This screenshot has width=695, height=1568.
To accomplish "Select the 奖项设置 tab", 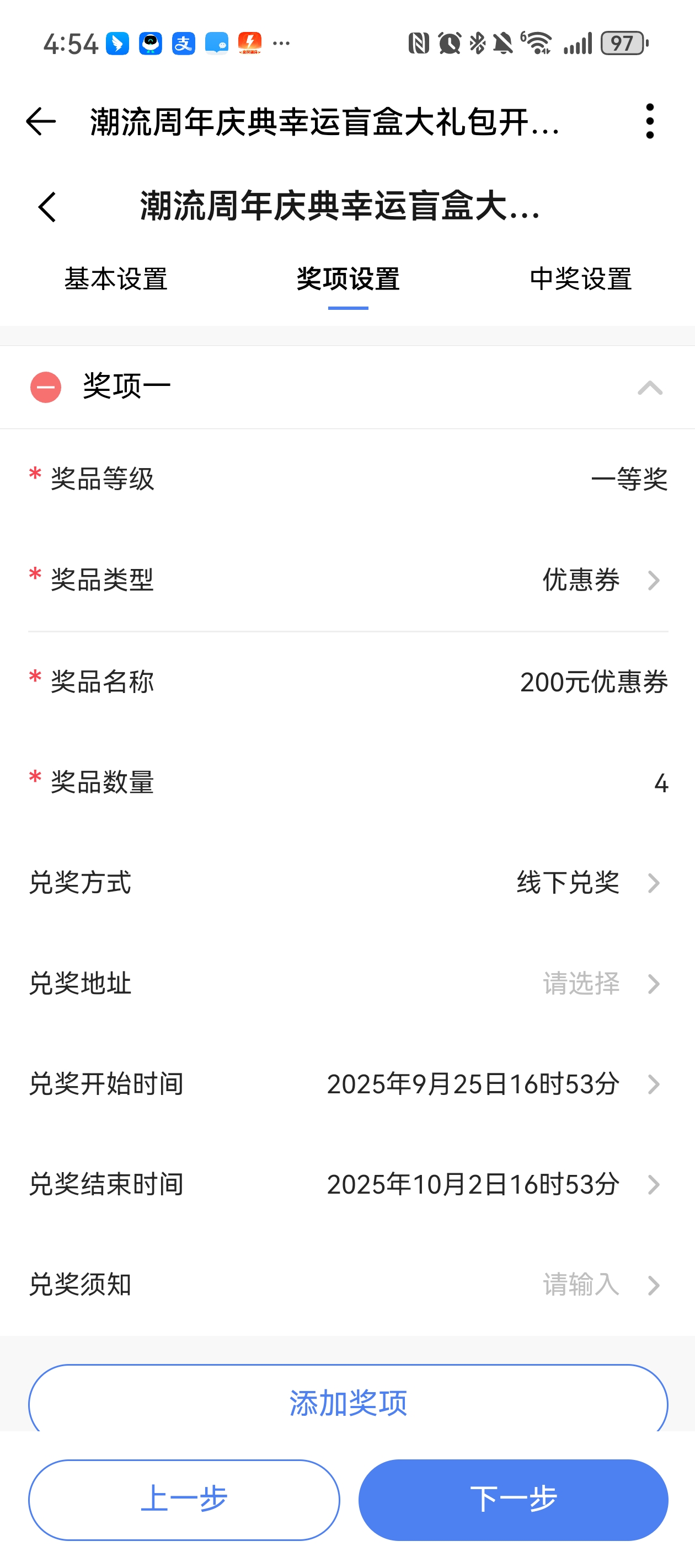I will point(348,280).
